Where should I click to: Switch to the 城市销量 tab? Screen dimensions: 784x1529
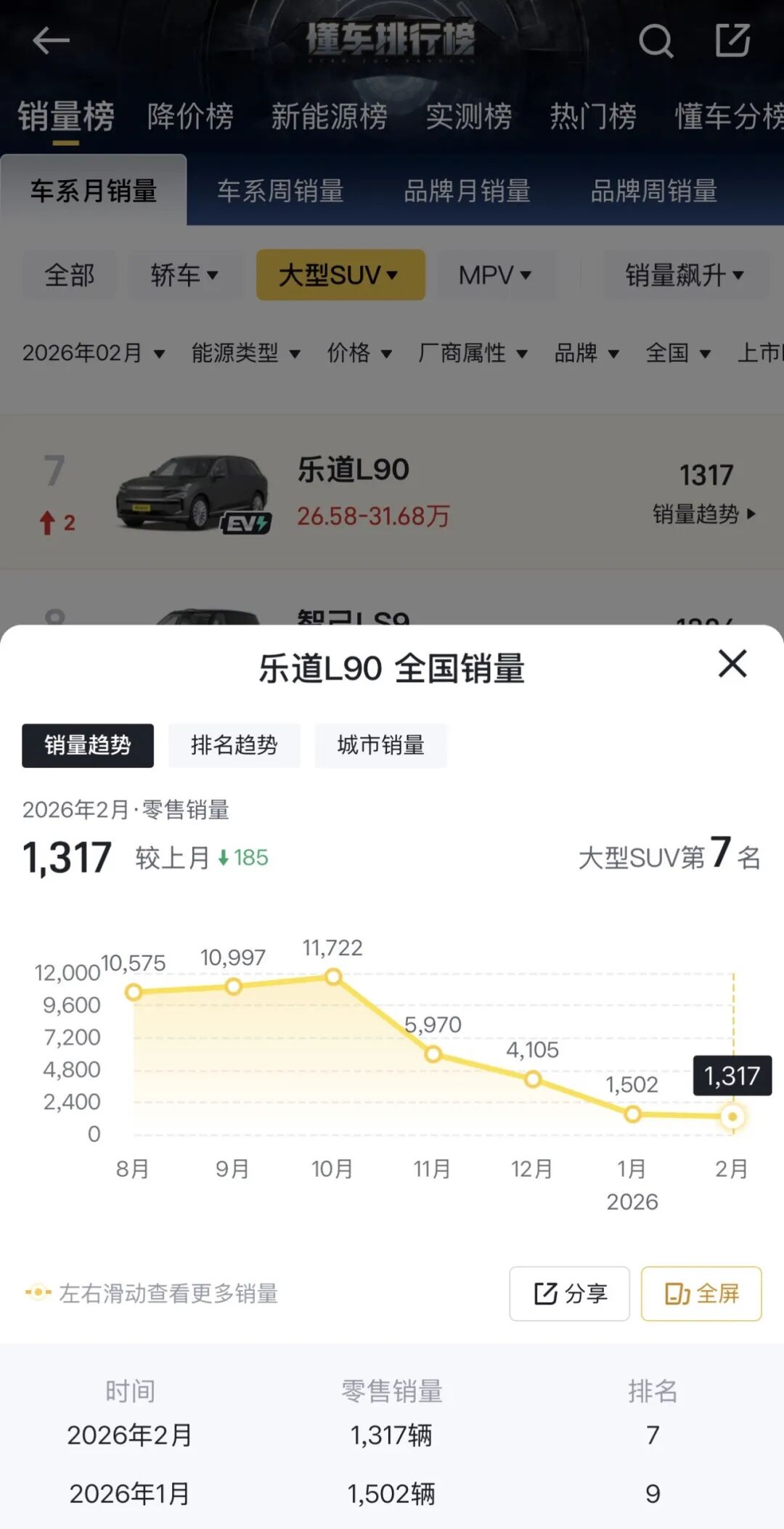point(380,745)
